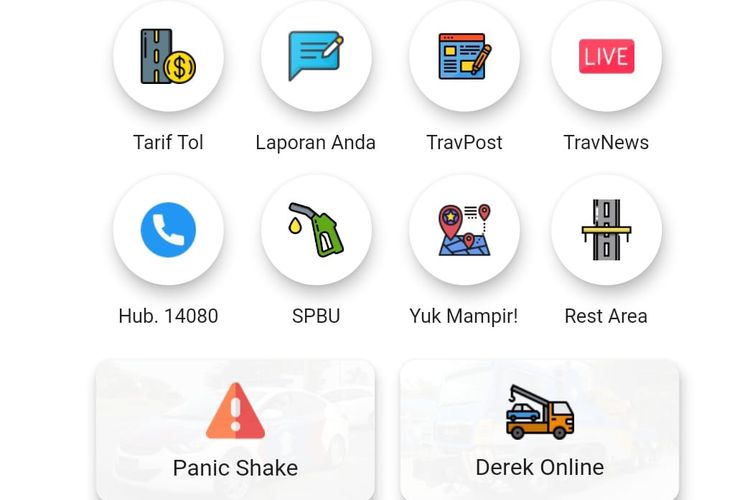Open the Tarif Tol menu
The width and height of the screenshot is (750, 500).
168,57
